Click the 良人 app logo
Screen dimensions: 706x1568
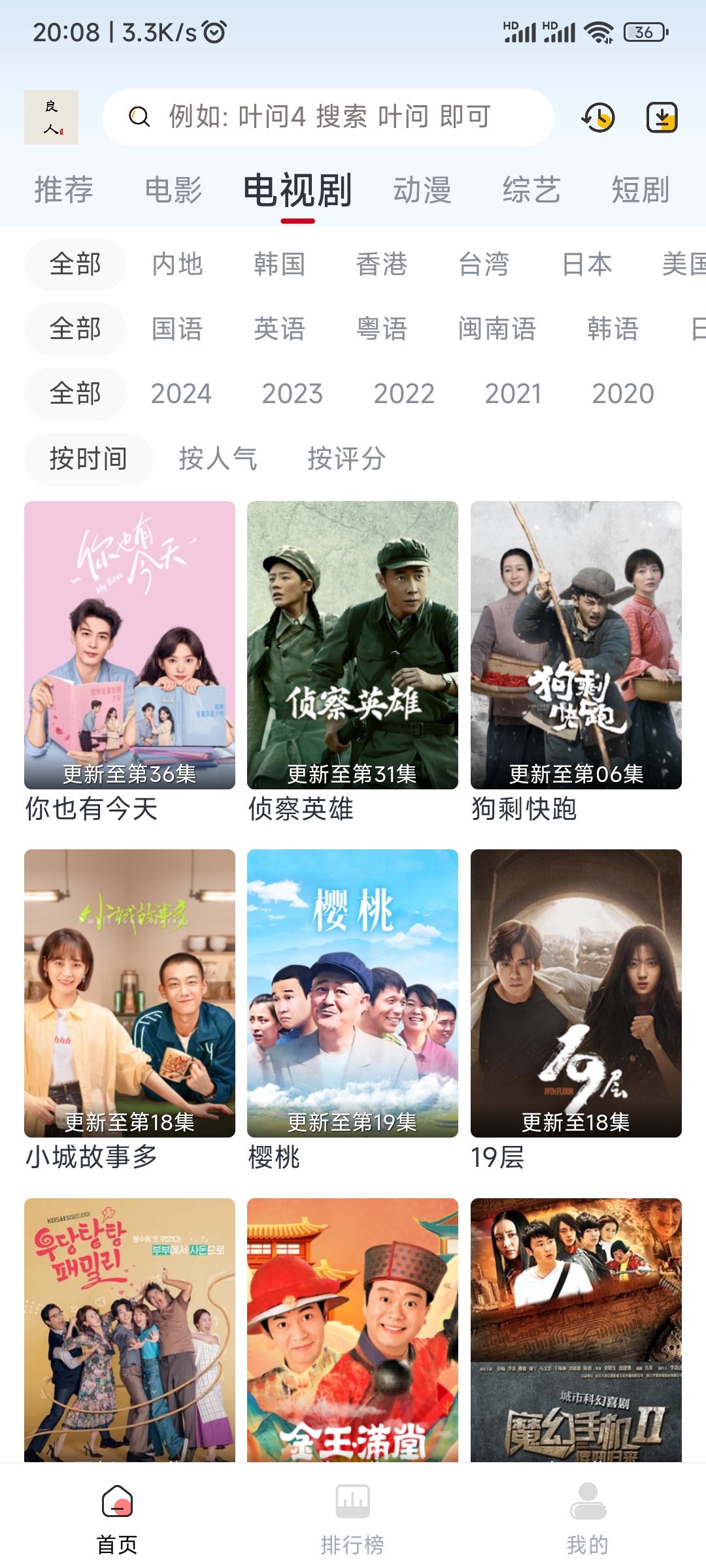pyautogui.click(x=52, y=116)
